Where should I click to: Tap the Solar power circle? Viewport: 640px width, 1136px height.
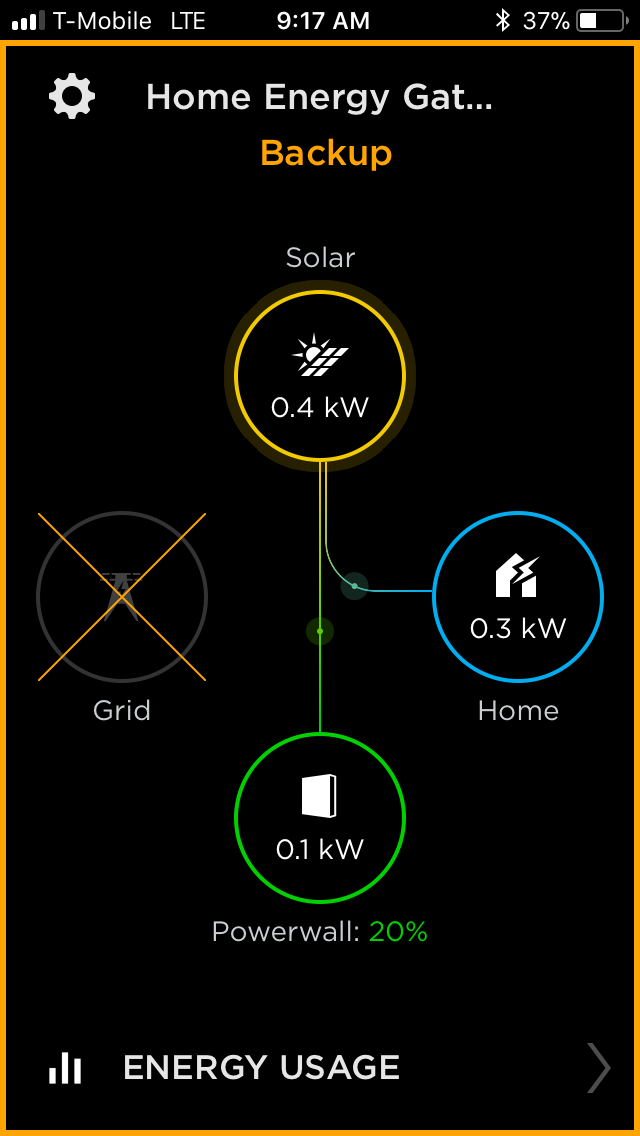pos(320,375)
